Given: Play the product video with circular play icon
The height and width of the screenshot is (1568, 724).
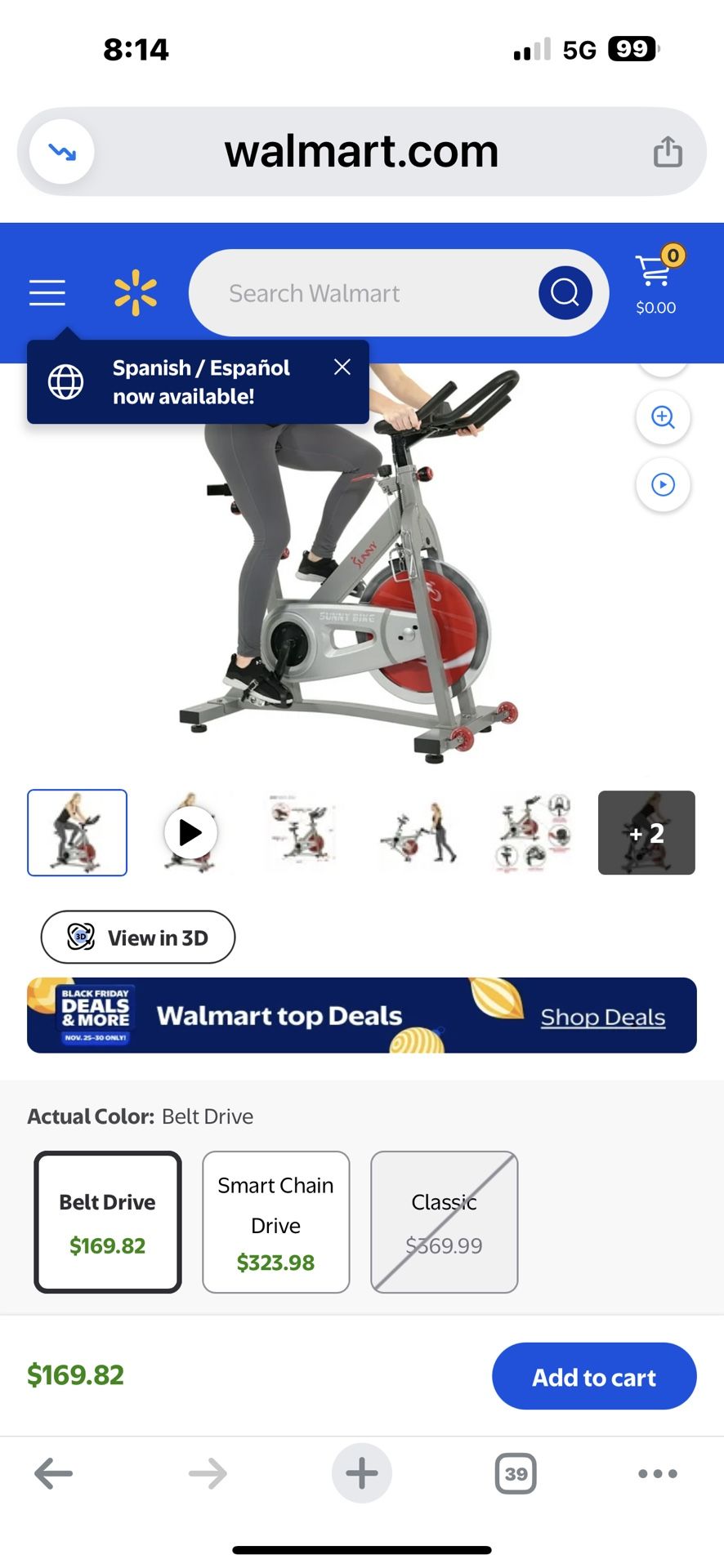Looking at the screenshot, I should tap(663, 484).
